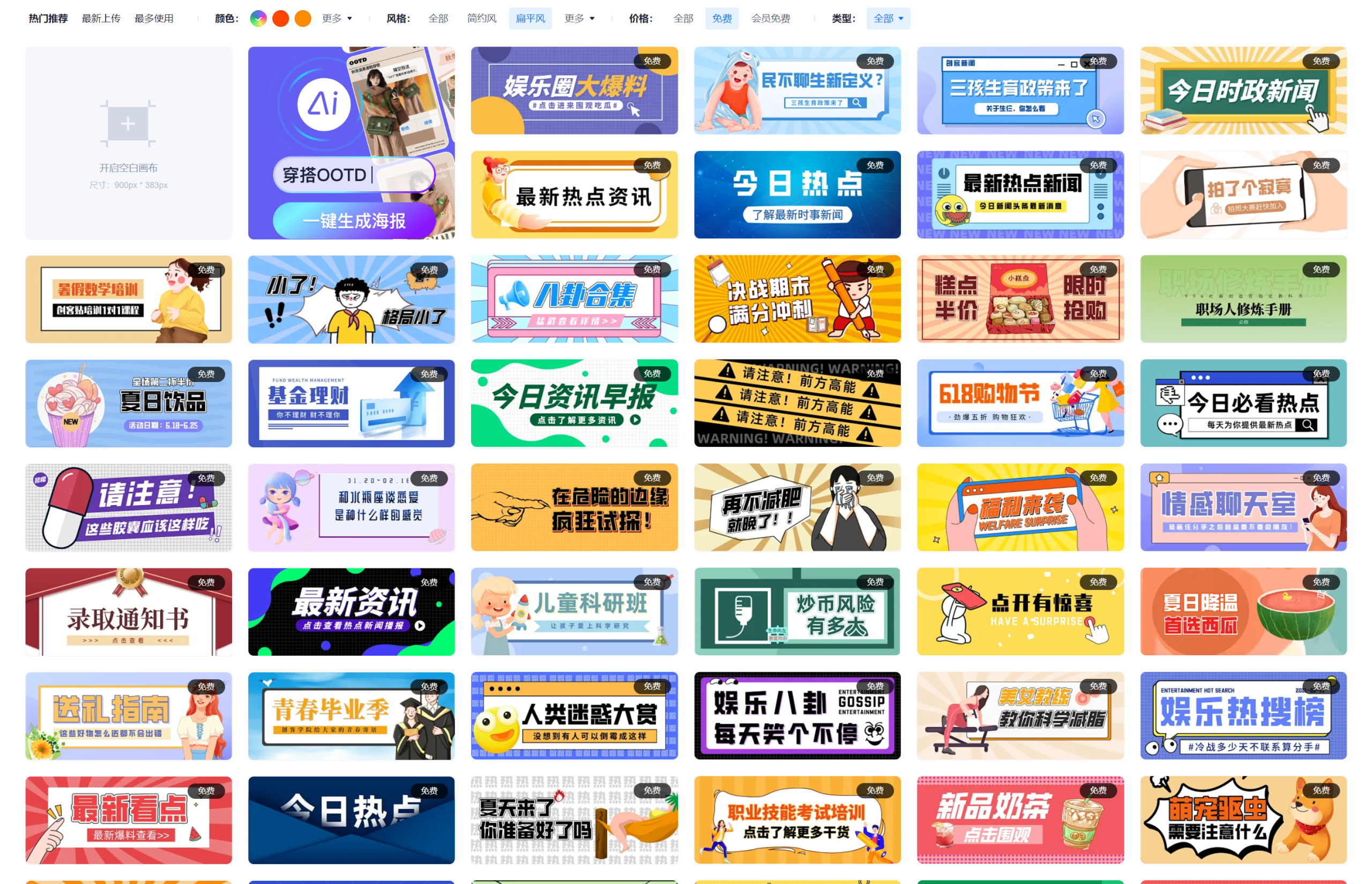
Task: Select the 扁平风 style chip
Action: [x=530, y=18]
